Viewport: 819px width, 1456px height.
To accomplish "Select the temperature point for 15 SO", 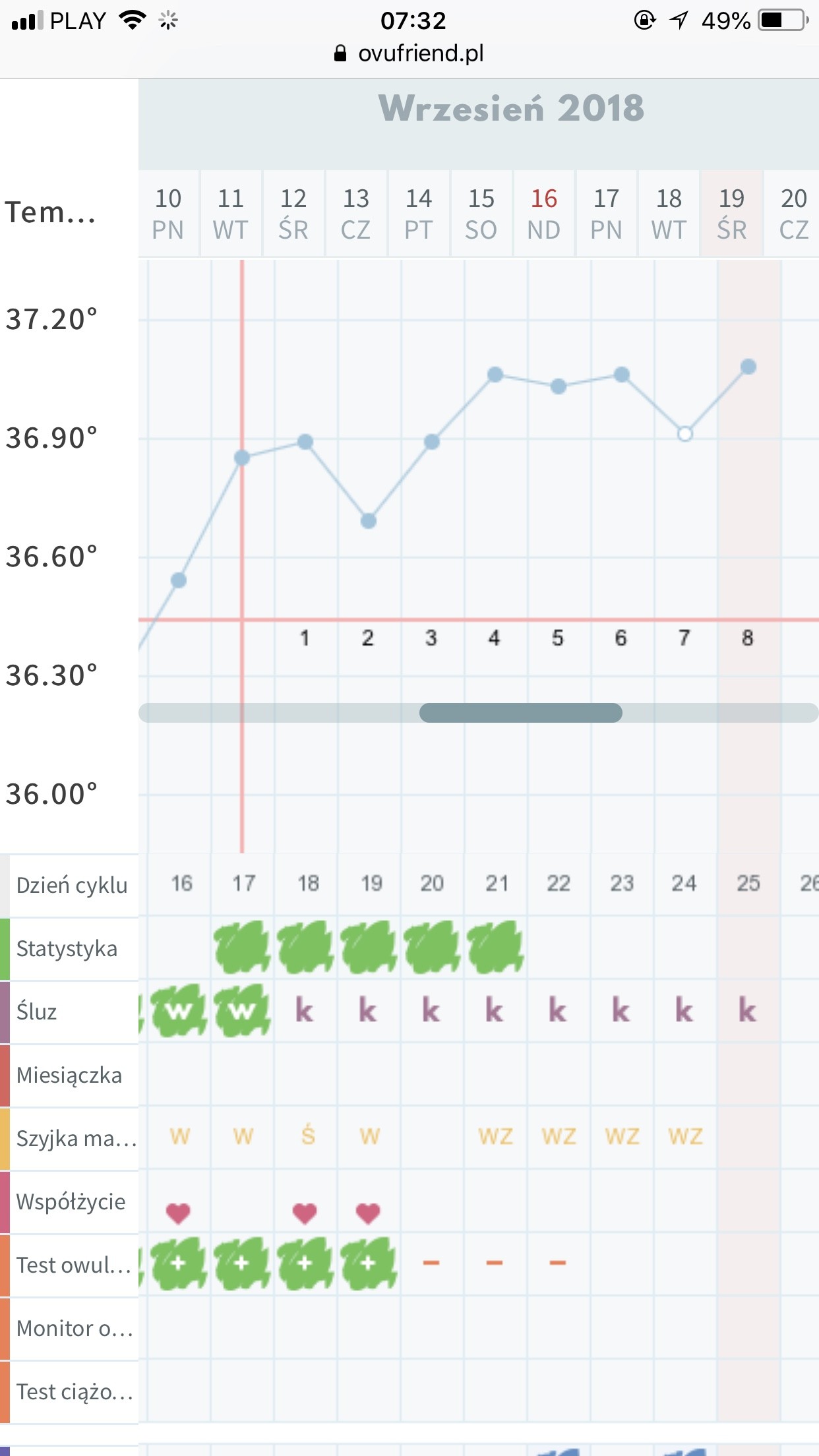I will [495, 375].
